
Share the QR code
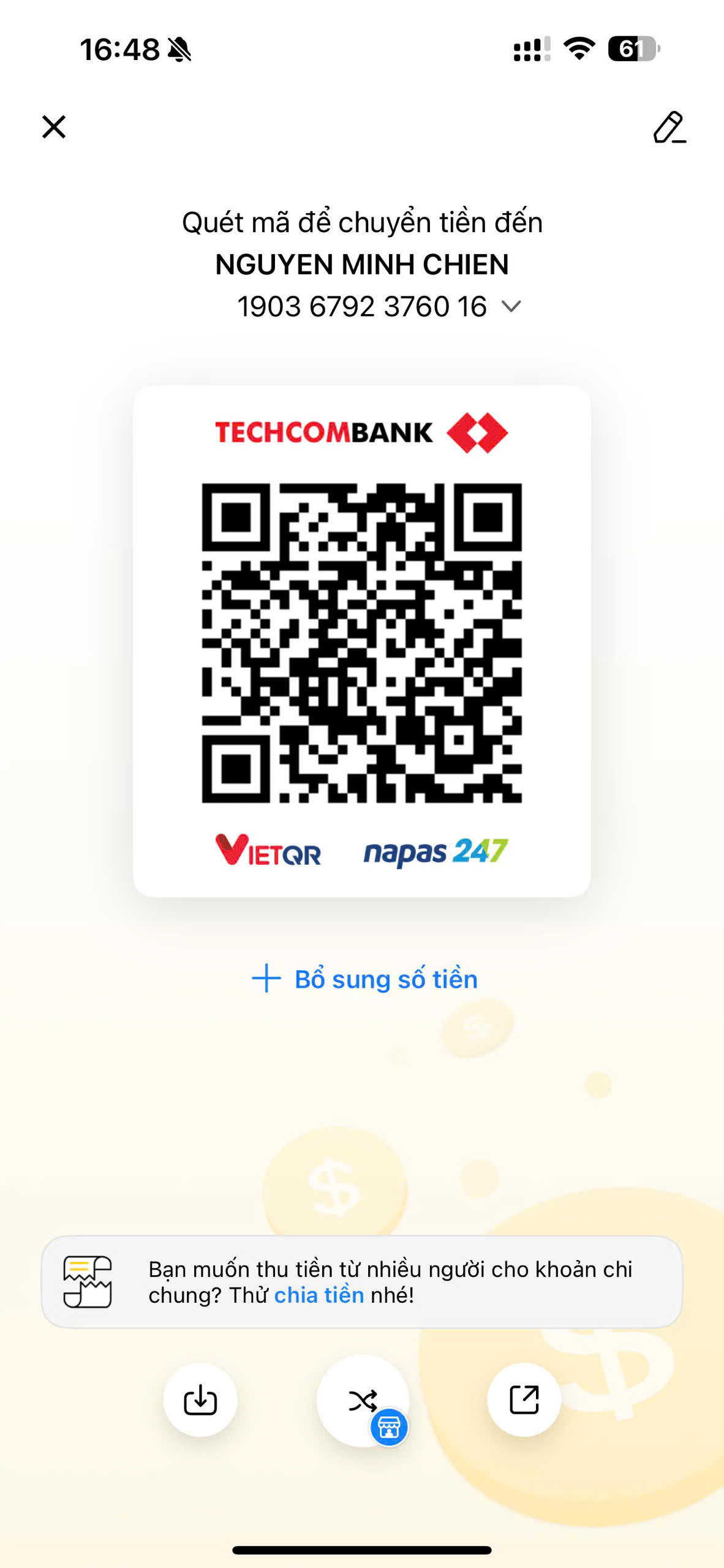524,1400
